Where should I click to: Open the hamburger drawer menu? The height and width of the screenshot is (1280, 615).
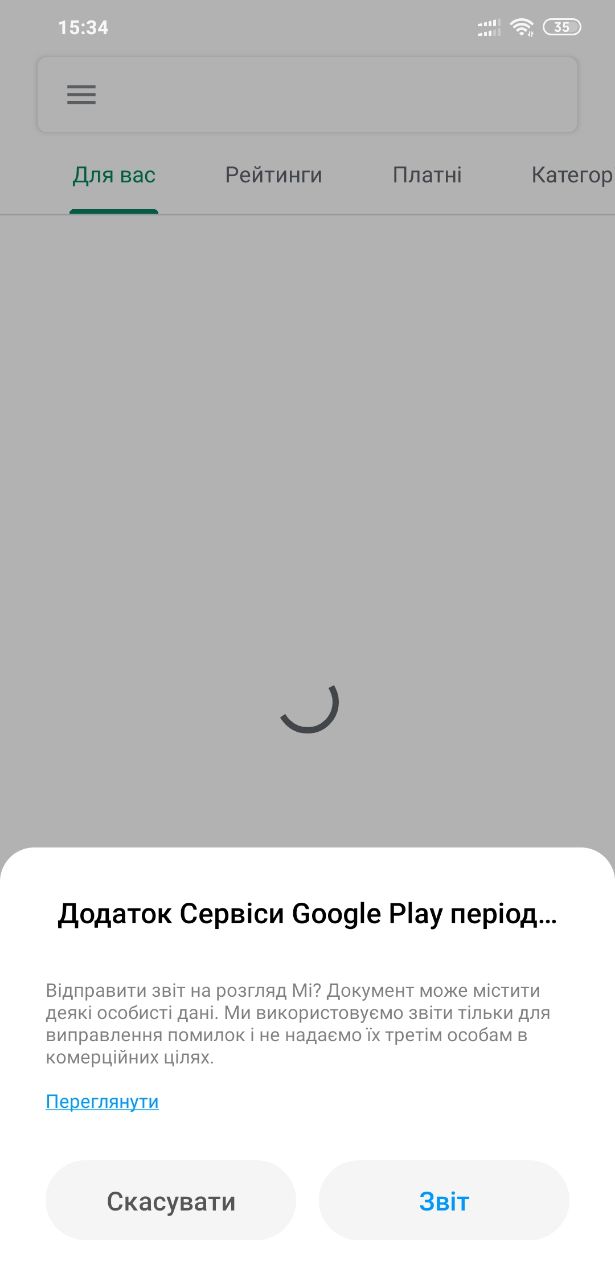[x=81, y=95]
